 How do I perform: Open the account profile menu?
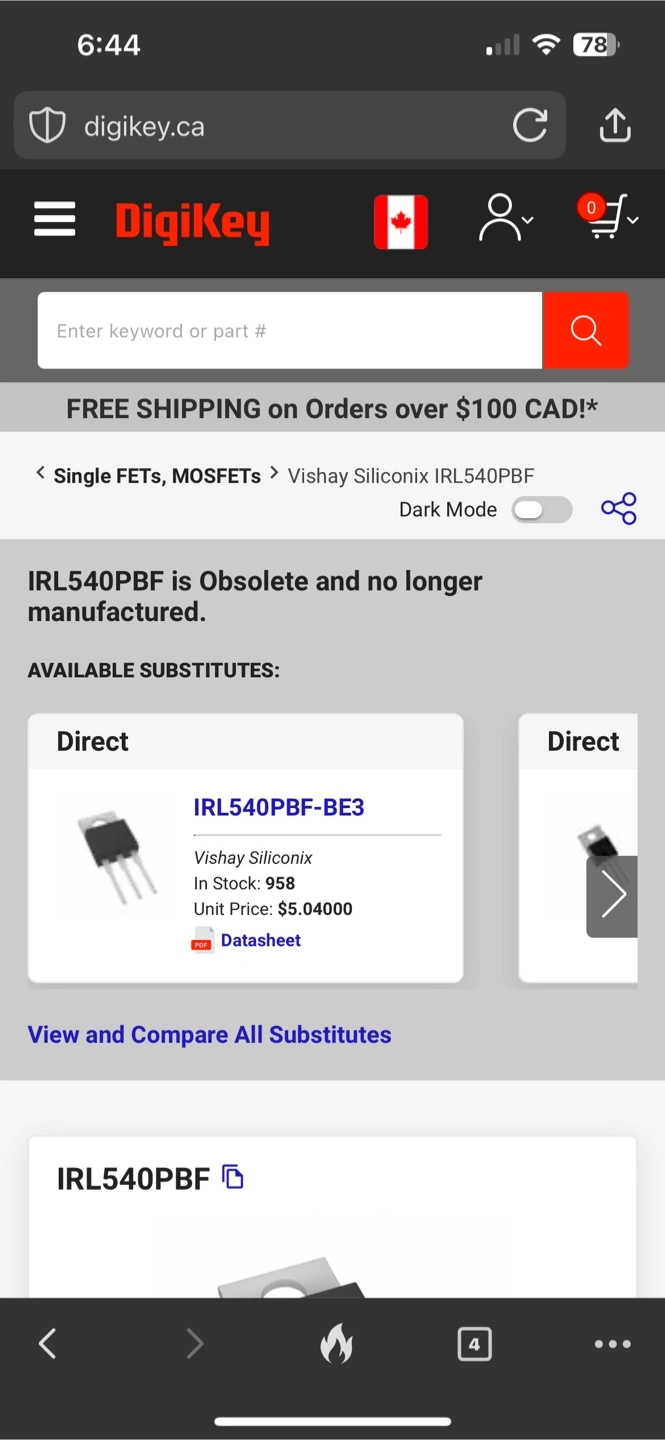click(x=504, y=219)
